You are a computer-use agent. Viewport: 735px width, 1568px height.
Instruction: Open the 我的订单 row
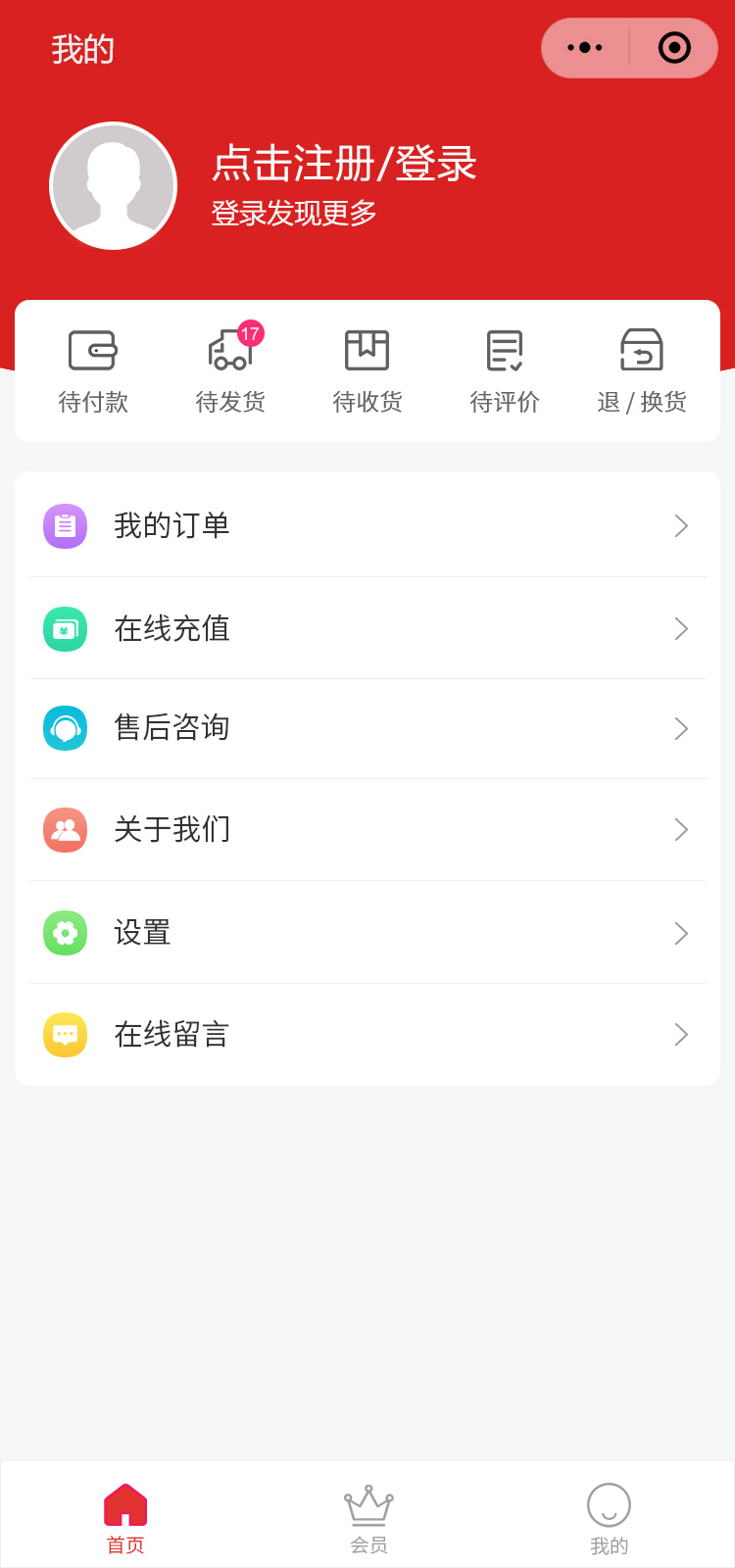click(367, 526)
